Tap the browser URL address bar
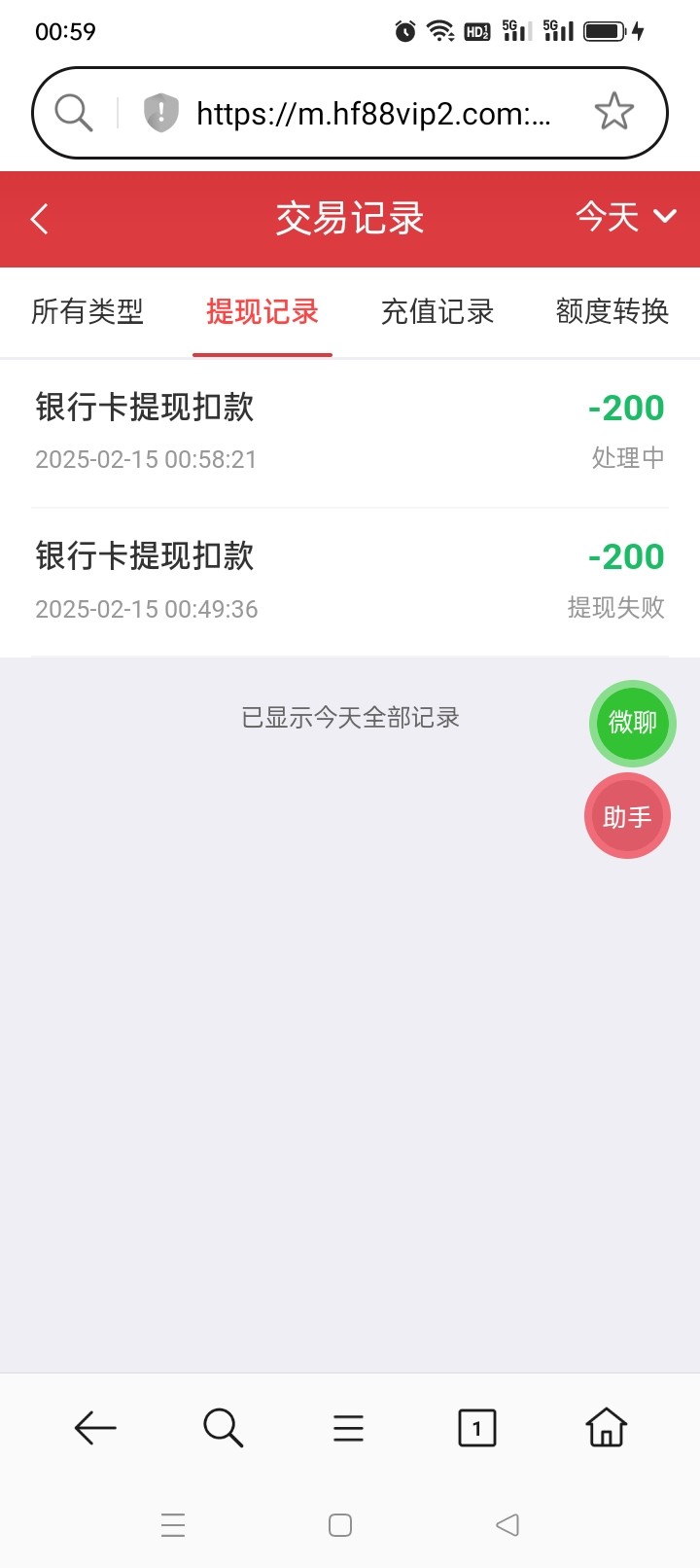The image size is (700, 1568). (373, 114)
